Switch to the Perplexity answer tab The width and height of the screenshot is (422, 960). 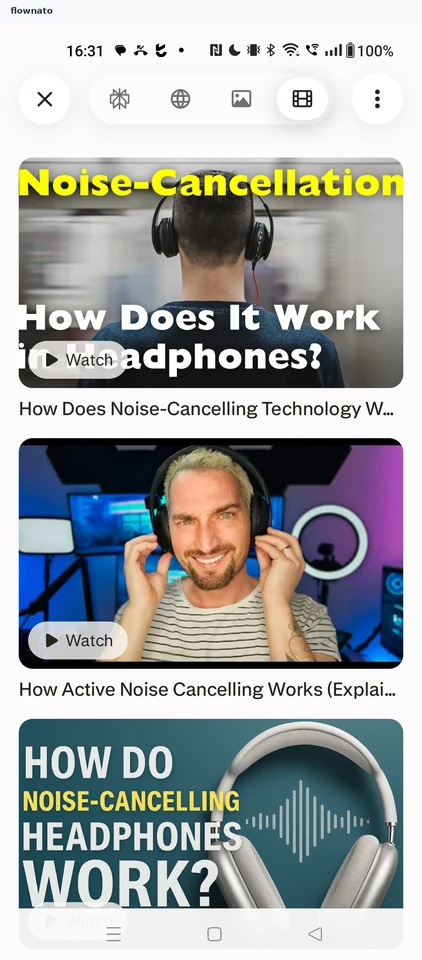point(119,99)
